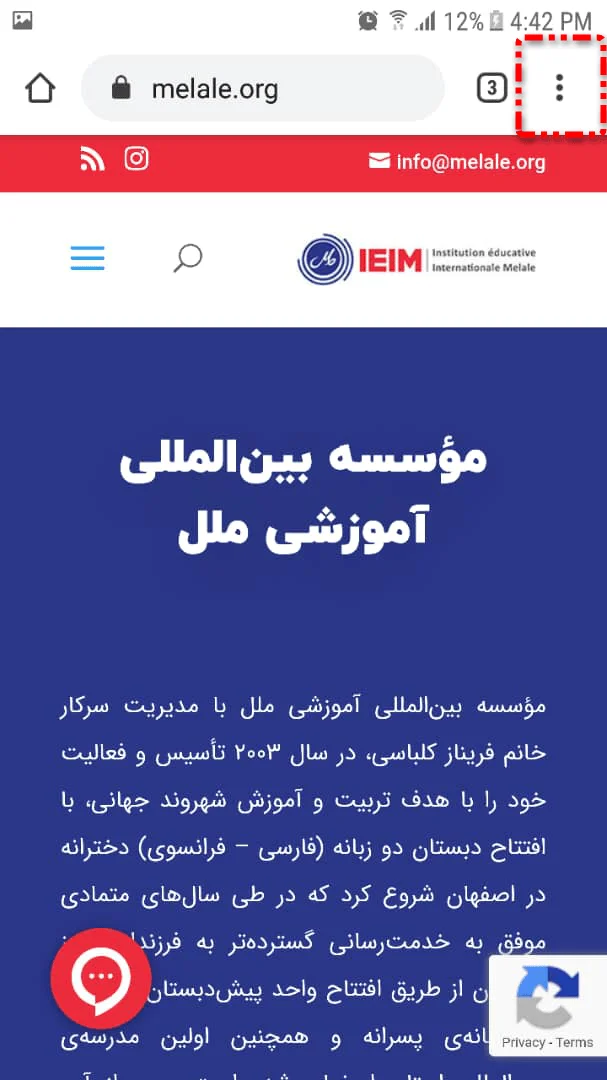Tap the IEIM logo to go home
Image resolution: width=607 pixels, height=1080 pixels.
[x=416, y=259]
